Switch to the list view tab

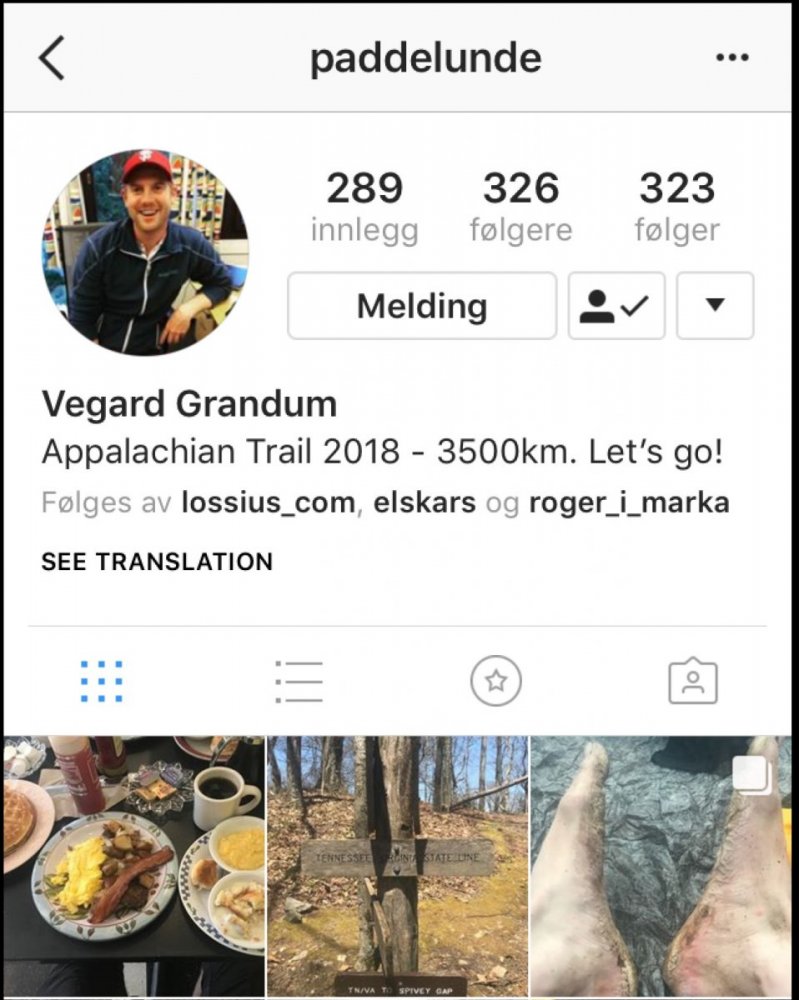point(299,682)
